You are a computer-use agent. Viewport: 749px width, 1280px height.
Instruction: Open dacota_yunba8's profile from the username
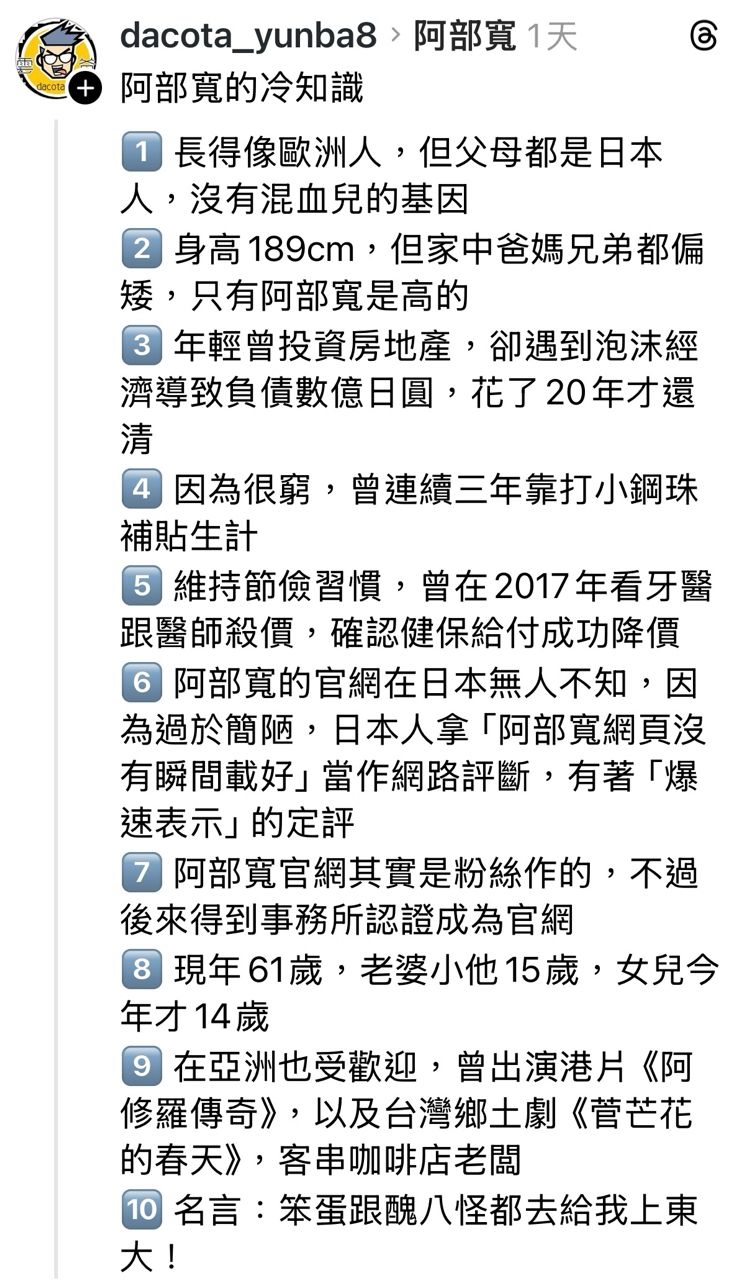pyautogui.click(x=248, y=37)
